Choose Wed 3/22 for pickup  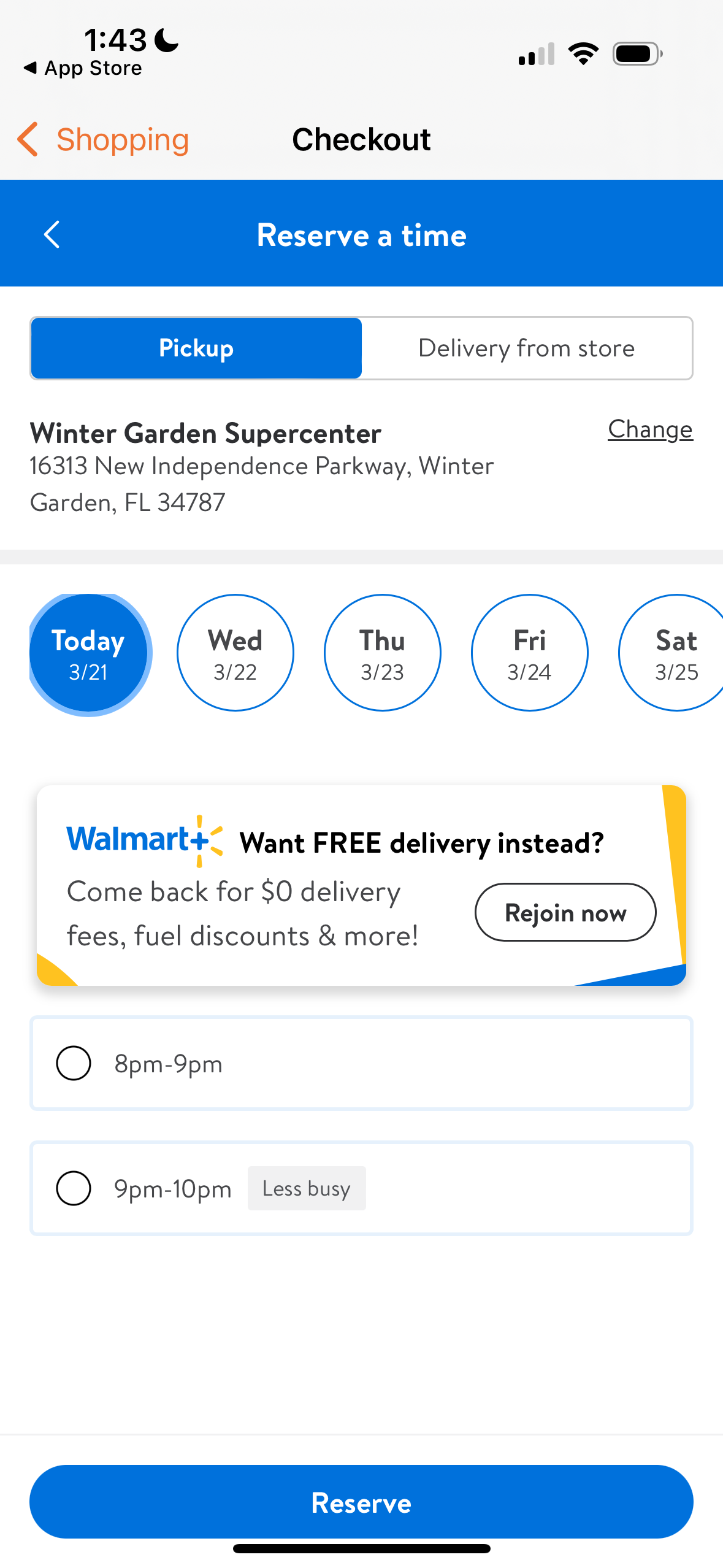click(235, 653)
